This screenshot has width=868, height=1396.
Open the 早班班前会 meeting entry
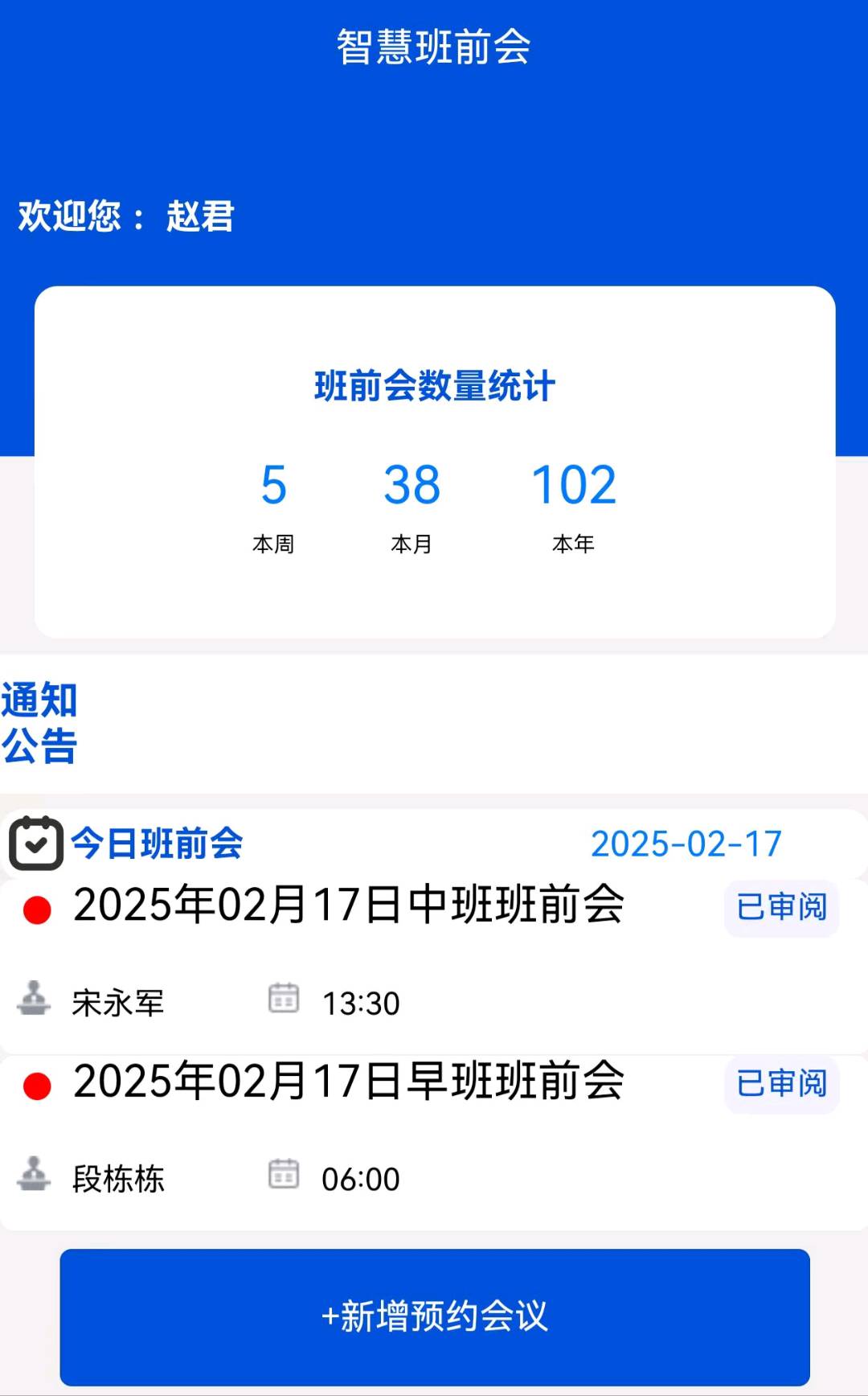click(434, 1143)
